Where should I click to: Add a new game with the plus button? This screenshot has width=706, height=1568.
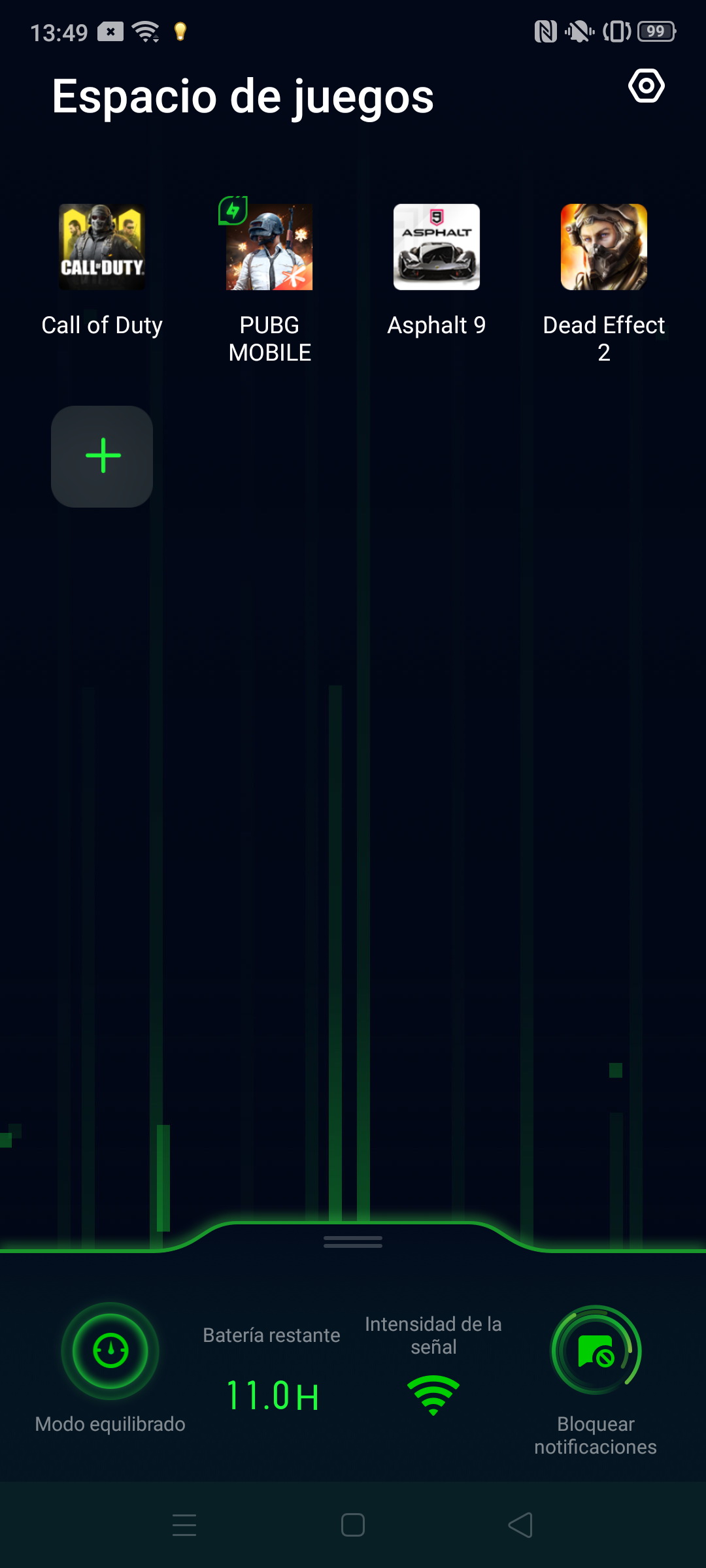tap(102, 456)
